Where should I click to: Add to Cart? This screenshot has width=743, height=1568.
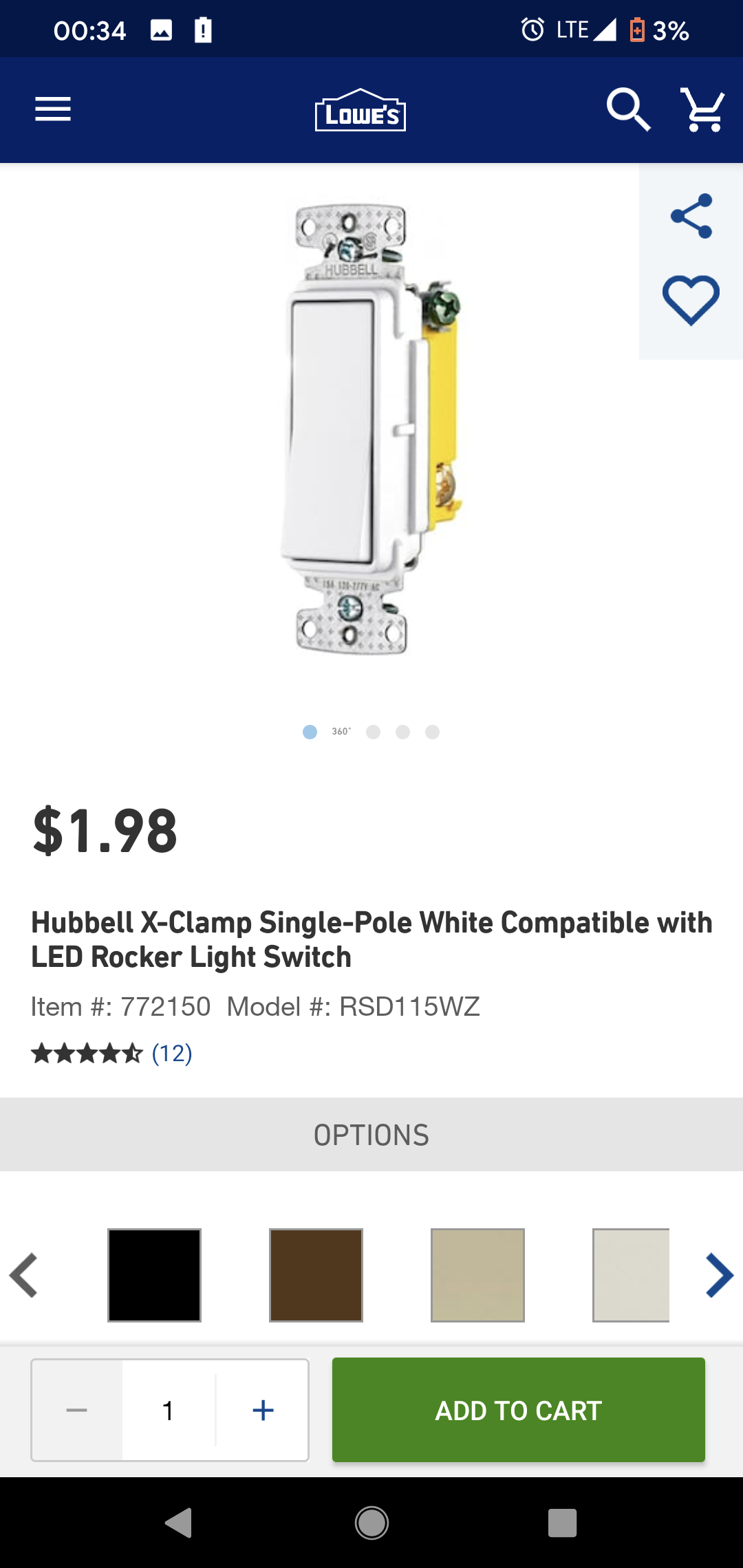tap(519, 1410)
